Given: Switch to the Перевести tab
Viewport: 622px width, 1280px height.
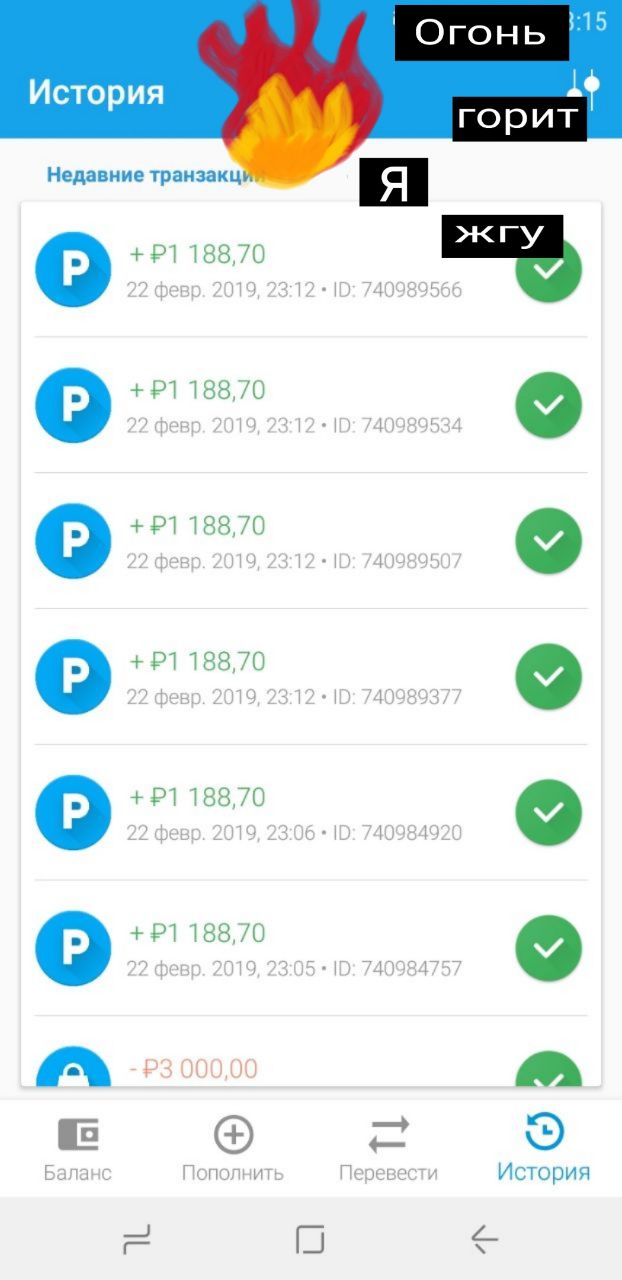Looking at the screenshot, I should pyautogui.click(x=388, y=1149).
